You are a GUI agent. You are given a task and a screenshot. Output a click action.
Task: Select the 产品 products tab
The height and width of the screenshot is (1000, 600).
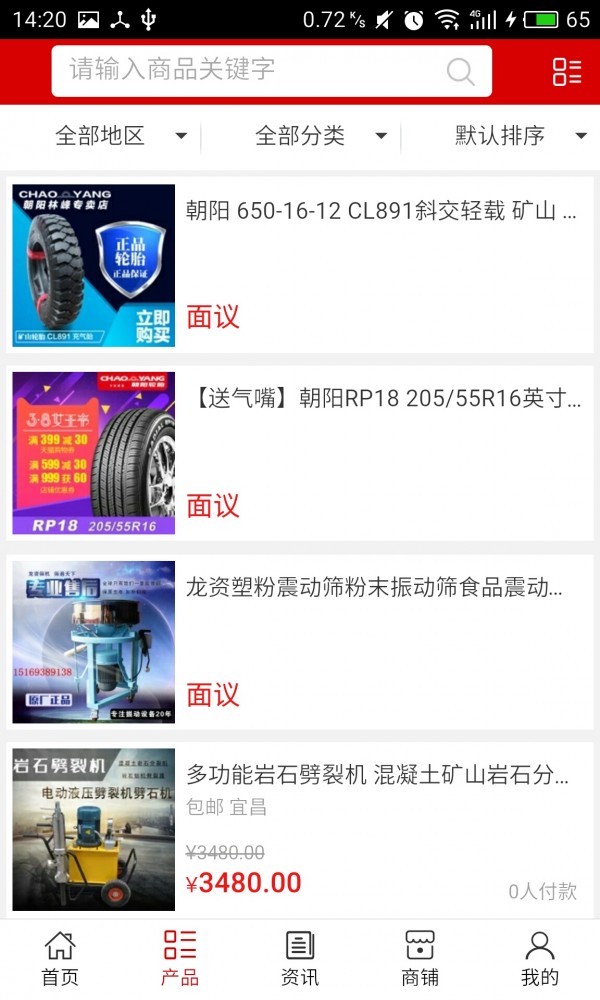tap(180, 959)
